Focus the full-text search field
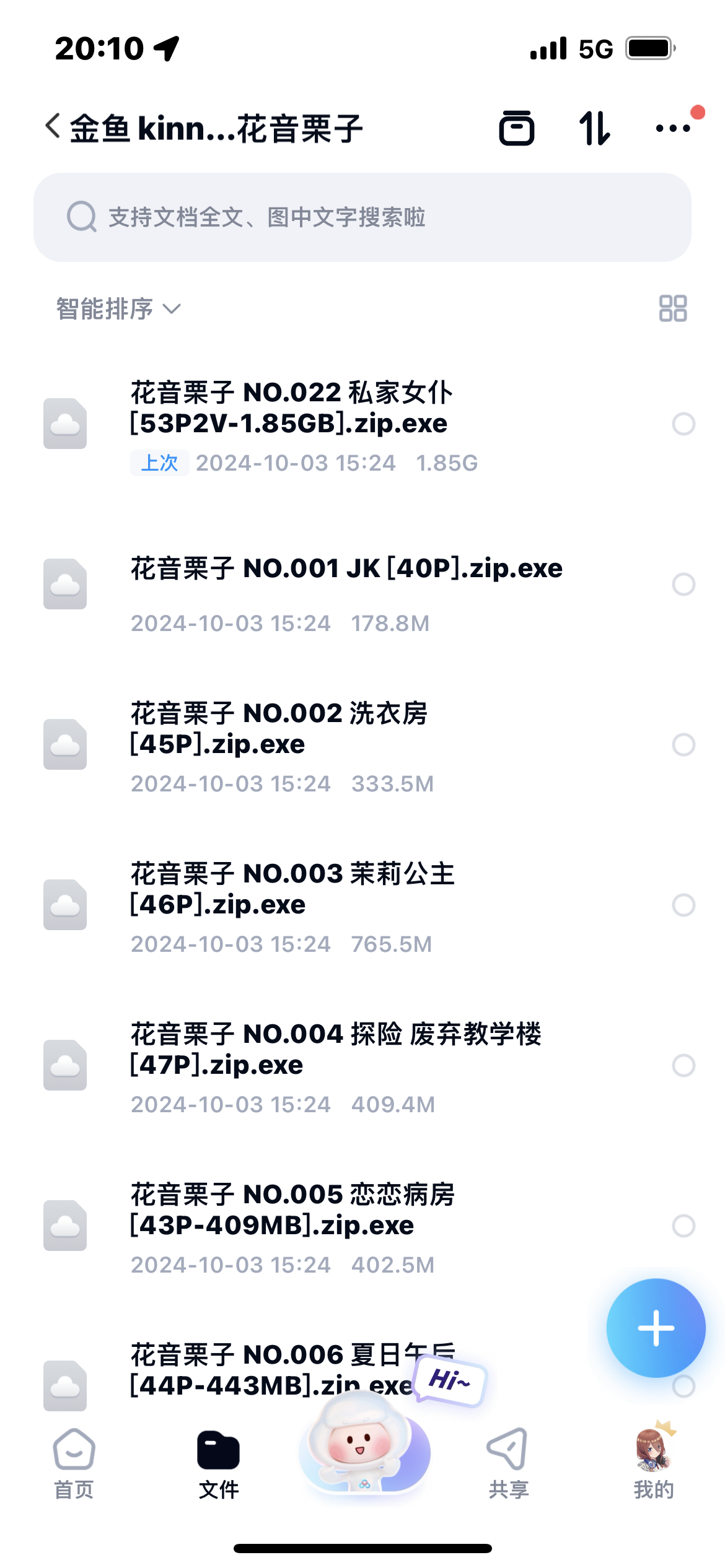 coord(362,217)
